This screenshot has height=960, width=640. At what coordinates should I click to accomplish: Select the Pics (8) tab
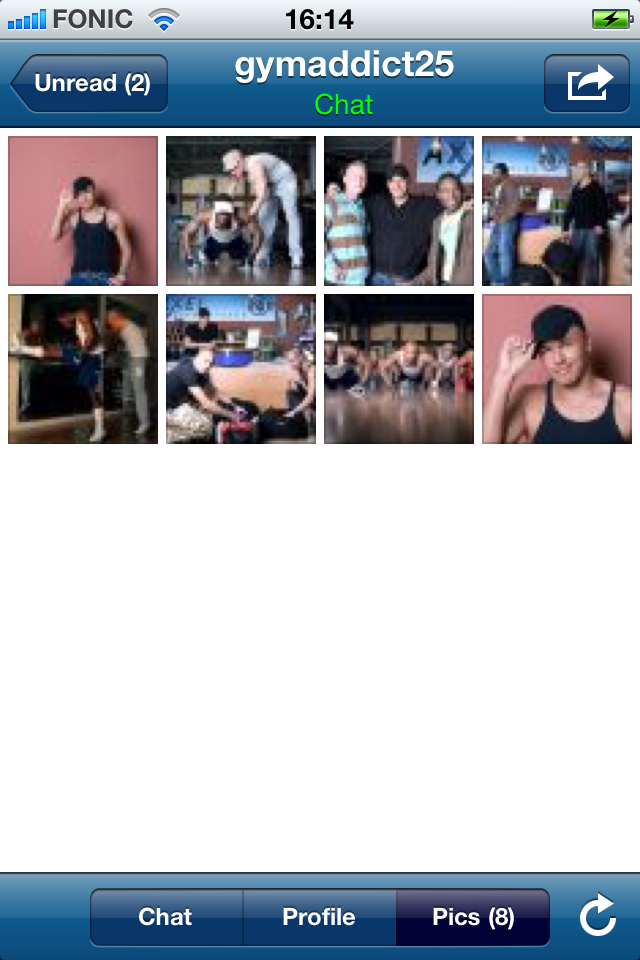[x=473, y=917]
